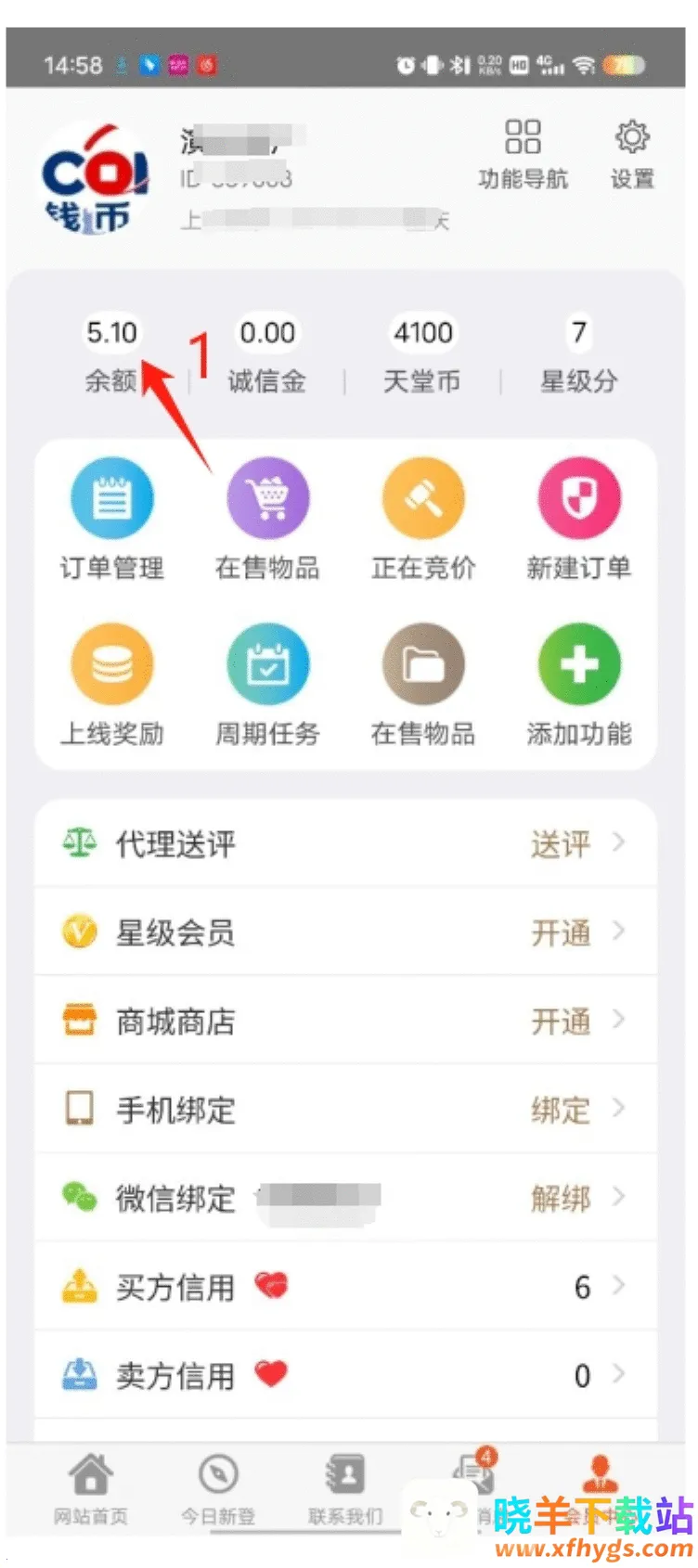Viewport: 698px width, 1568px height.
Task: Expand 买方信用 details via chevron
Action: (x=620, y=1286)
